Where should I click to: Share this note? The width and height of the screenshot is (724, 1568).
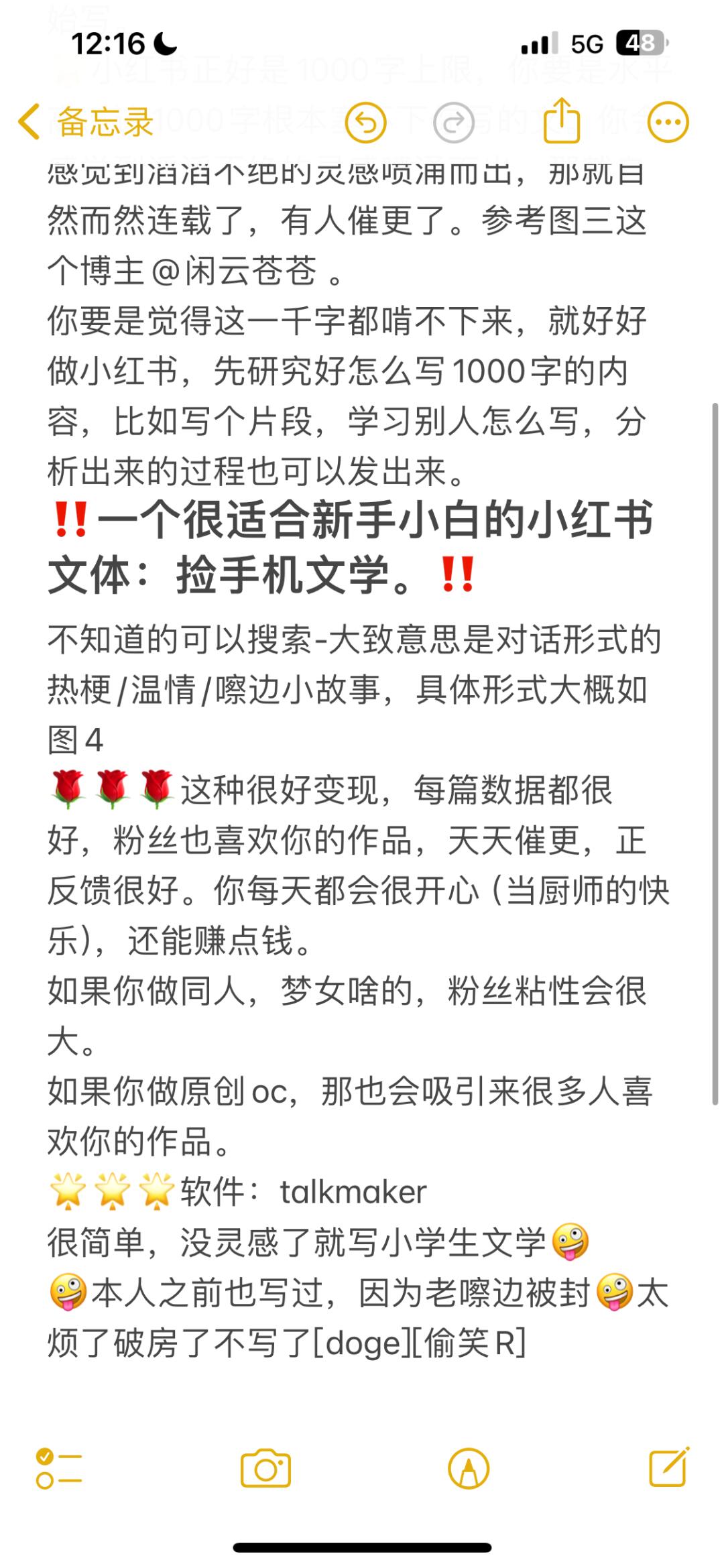(562, 121)
